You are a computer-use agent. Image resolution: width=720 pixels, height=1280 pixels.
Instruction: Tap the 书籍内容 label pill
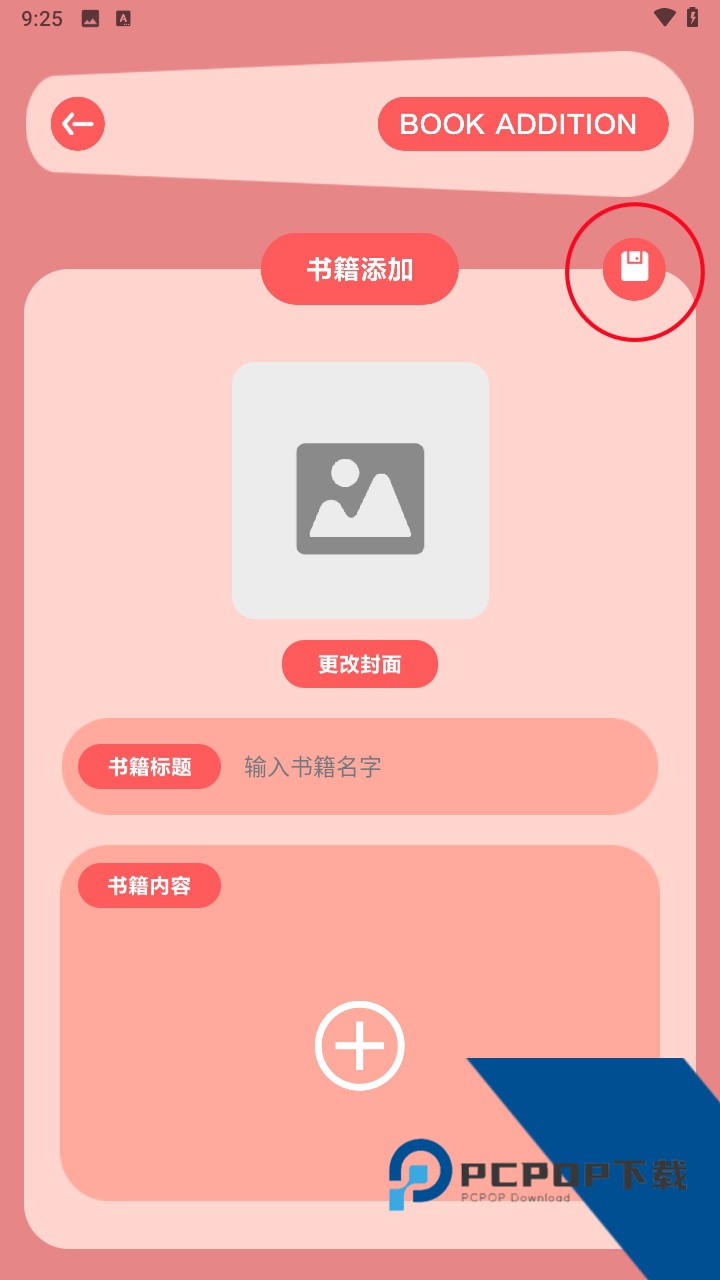click(148, 884)
